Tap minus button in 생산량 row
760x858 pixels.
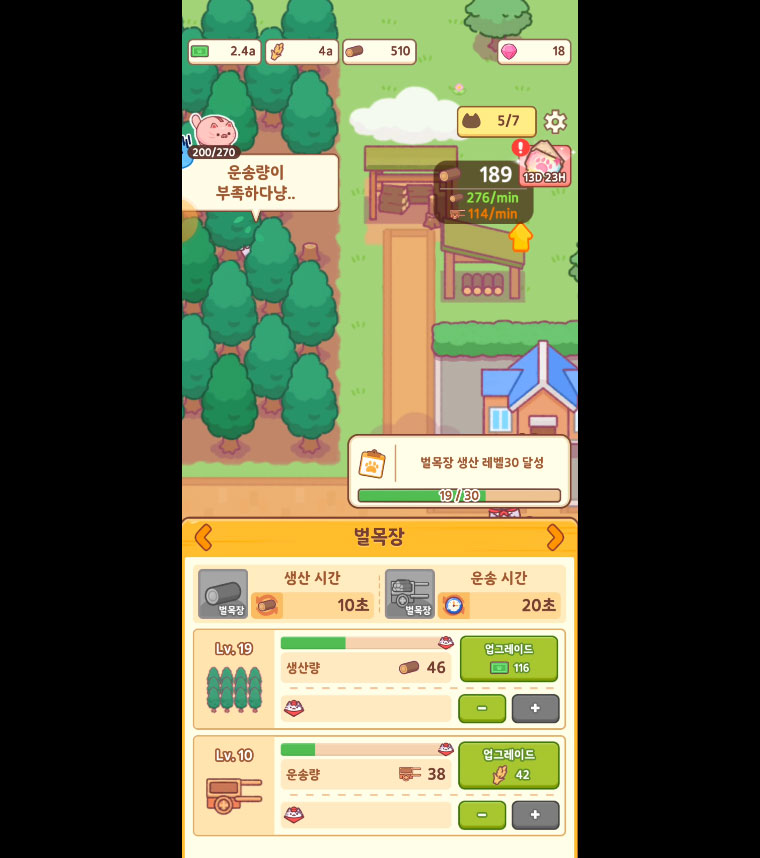482,708
